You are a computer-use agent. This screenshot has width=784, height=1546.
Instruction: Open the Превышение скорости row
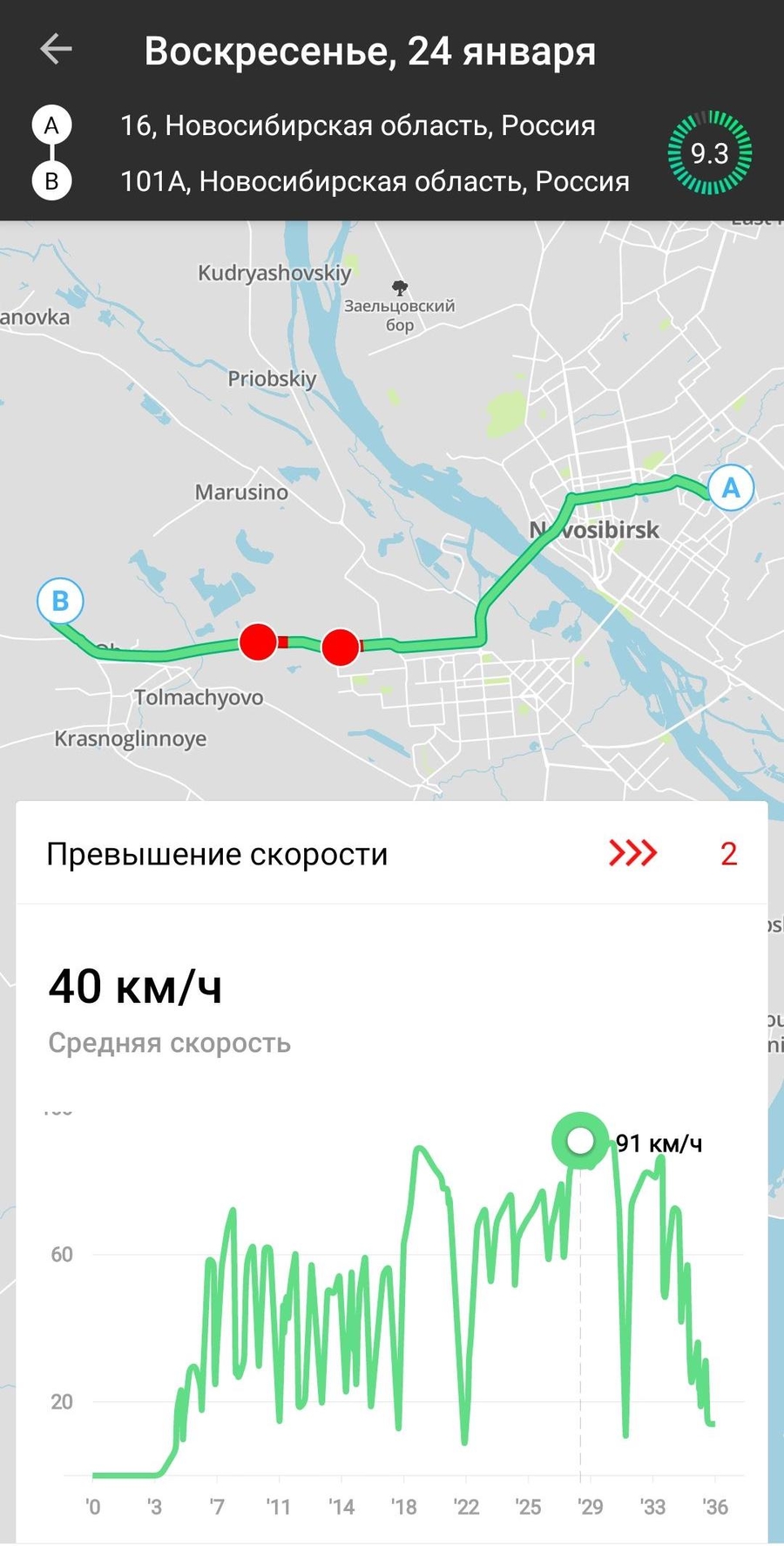point(392,853)
